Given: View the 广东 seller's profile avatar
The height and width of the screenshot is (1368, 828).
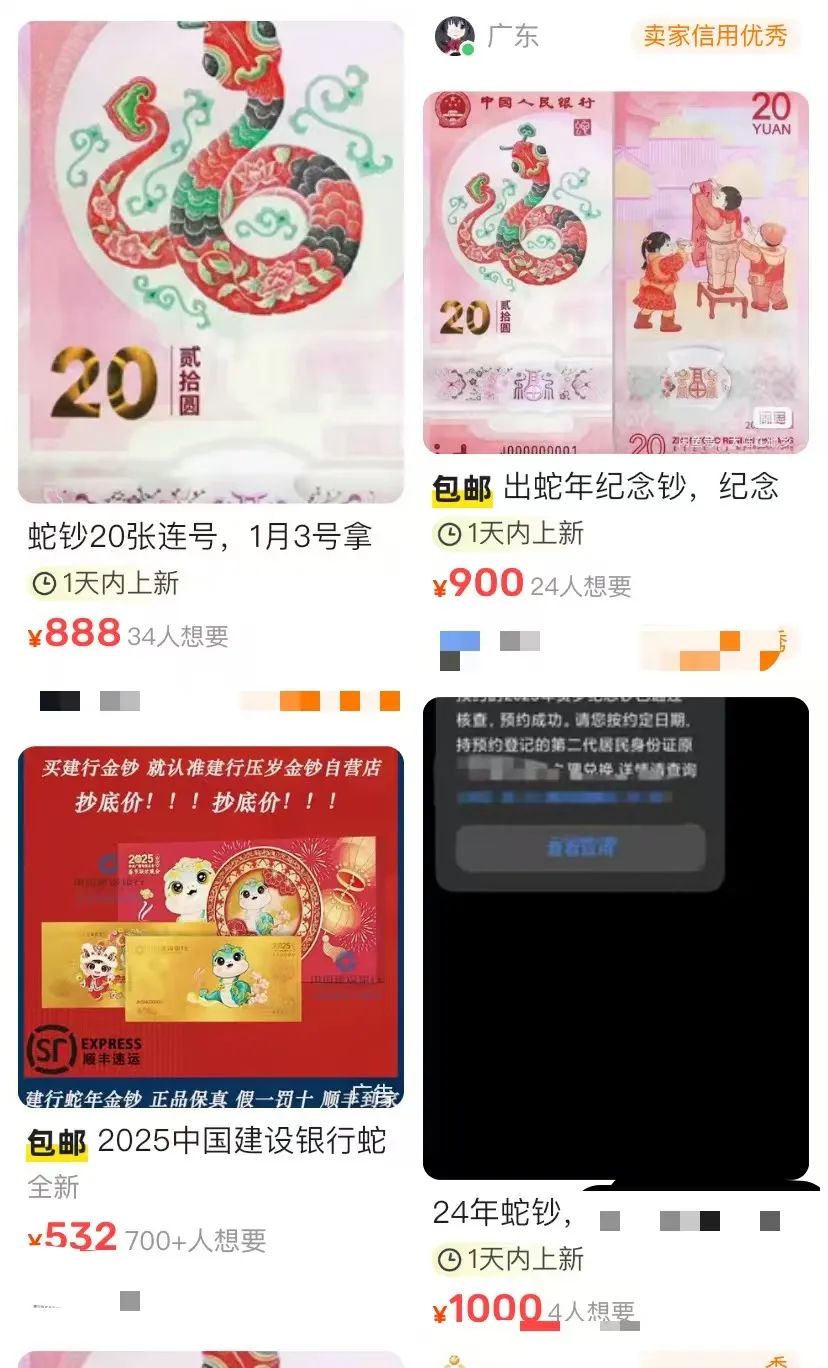Looking at the screenshot, I should [454, 37].
